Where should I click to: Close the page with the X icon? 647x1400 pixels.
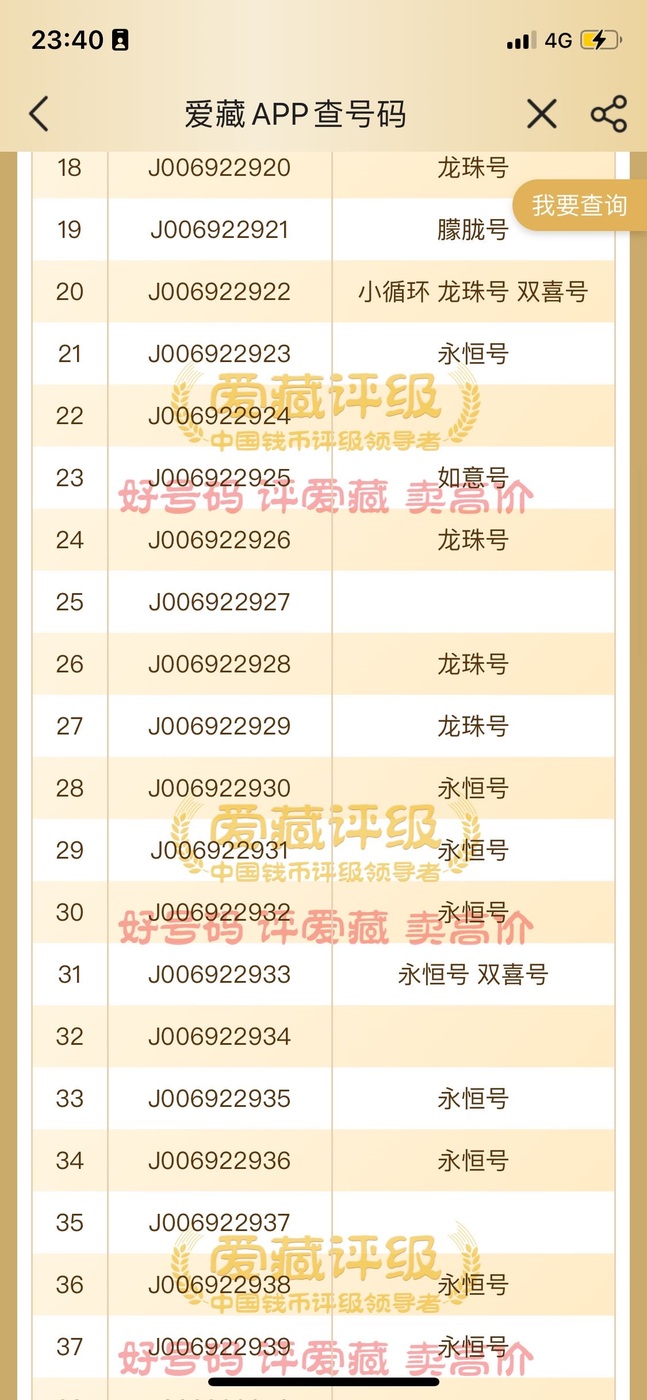click(542, 114)
